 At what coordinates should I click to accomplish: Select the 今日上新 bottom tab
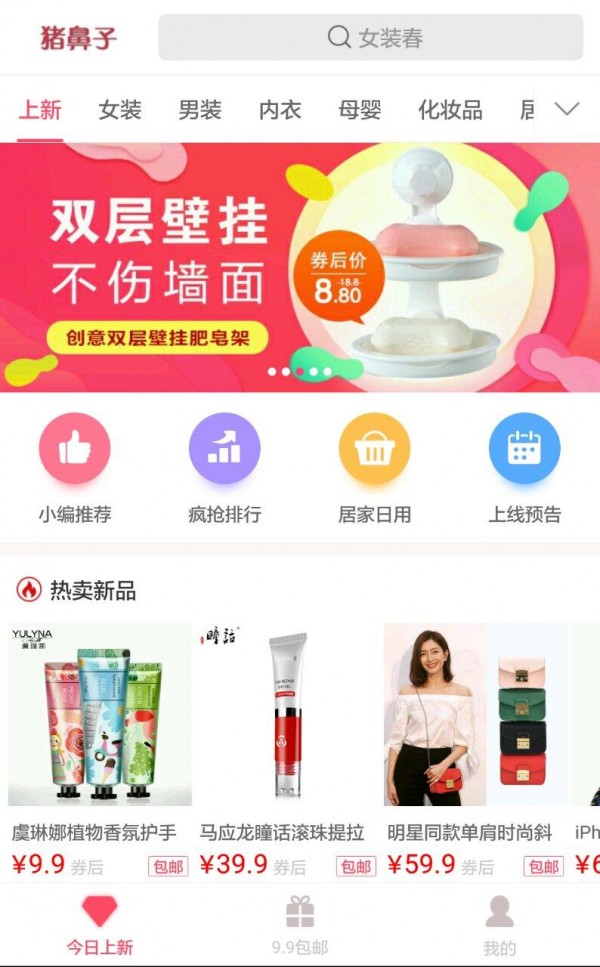pos(99,925)
